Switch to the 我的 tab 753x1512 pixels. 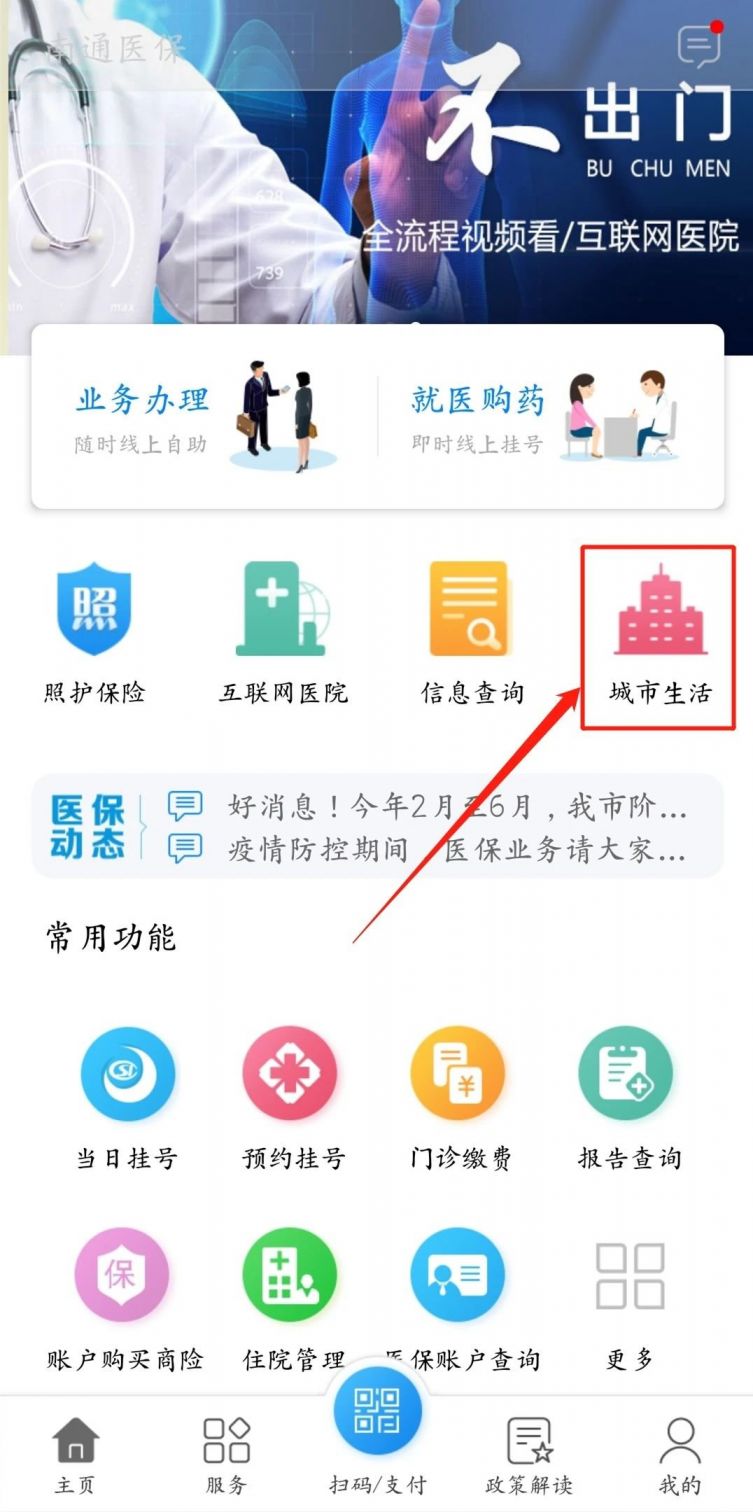tap(680, 1454)
